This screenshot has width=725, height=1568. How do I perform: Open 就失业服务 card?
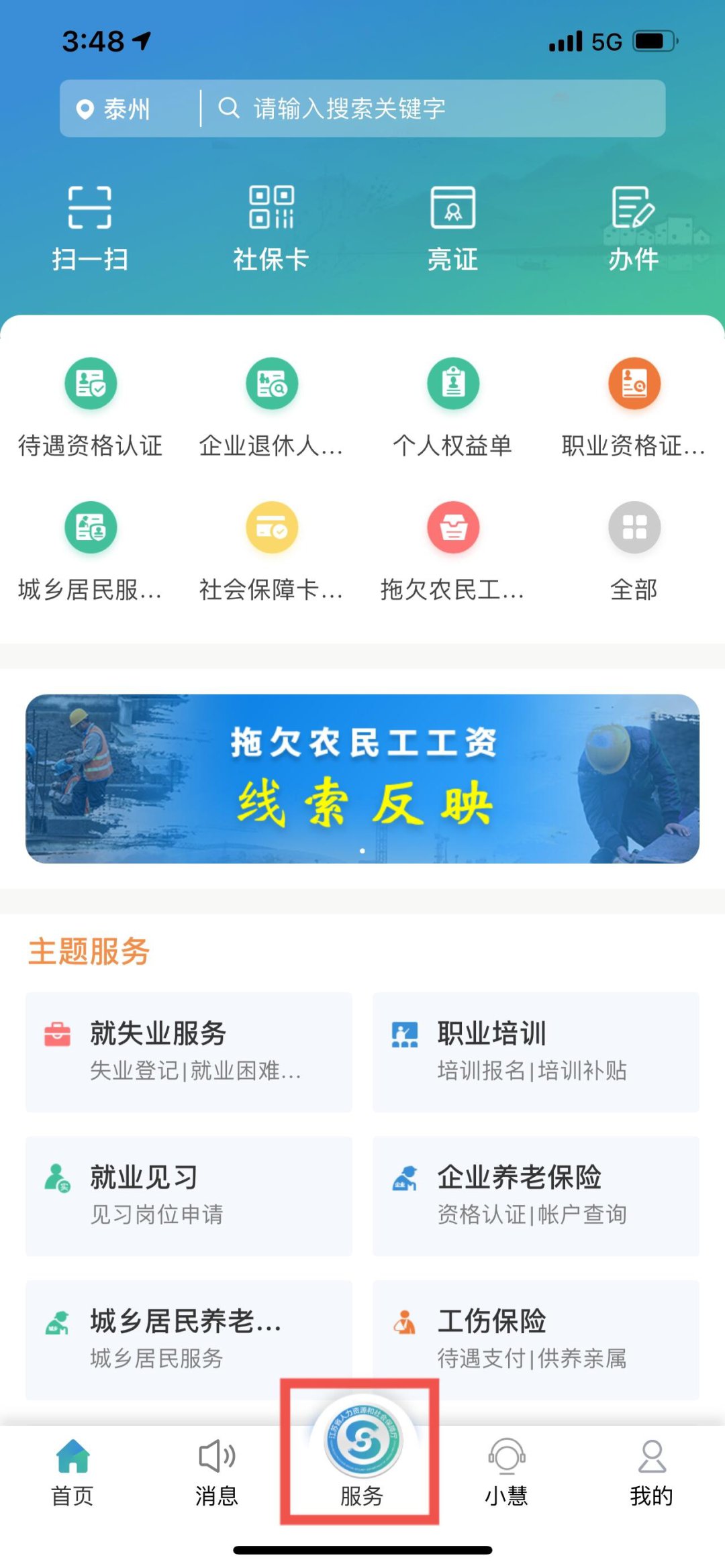coord(189,1051)
